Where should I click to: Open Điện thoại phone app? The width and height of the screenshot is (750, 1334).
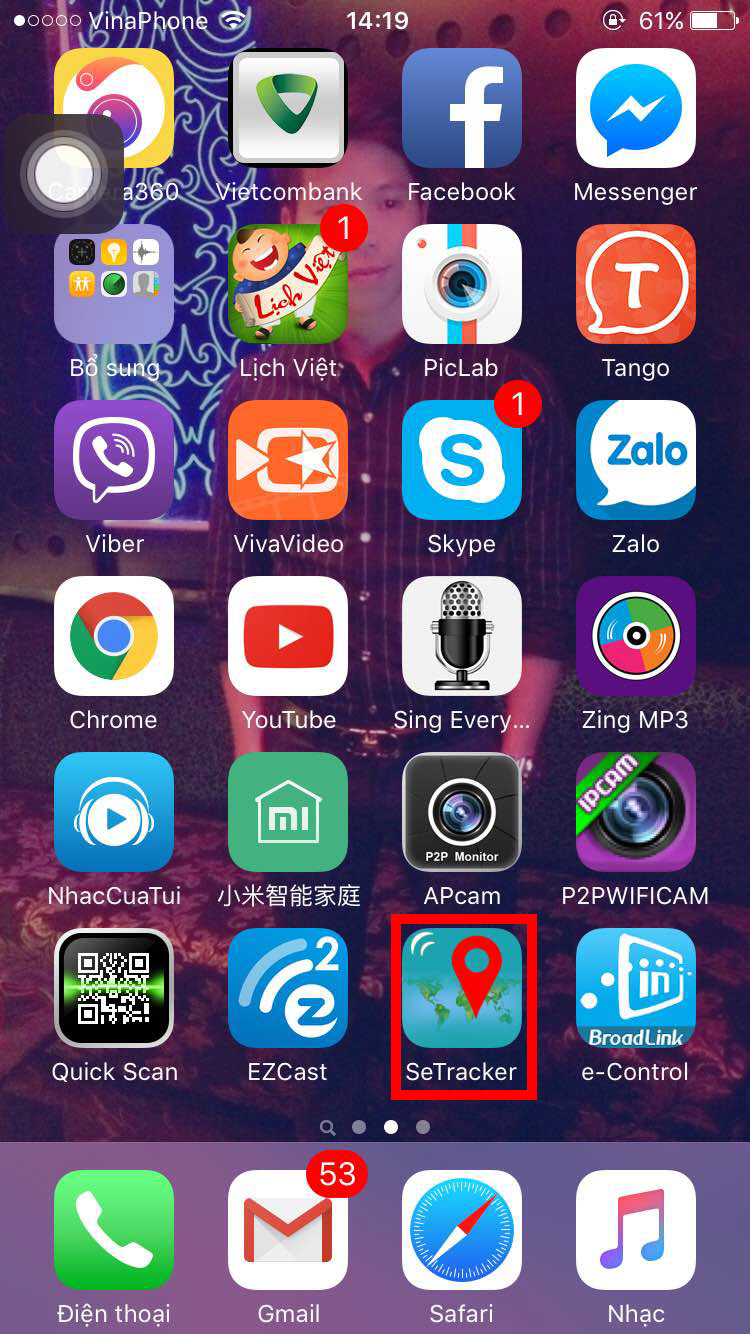pos(114,1230)
